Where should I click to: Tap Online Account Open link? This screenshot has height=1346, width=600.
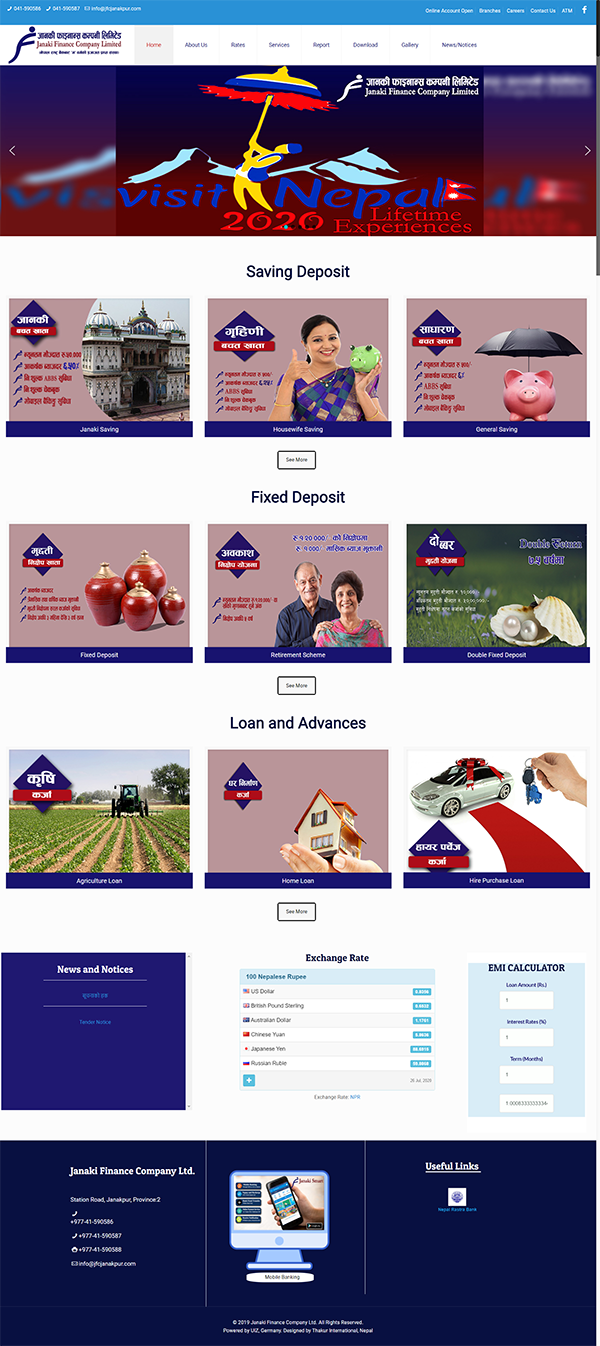coord(449,10)
